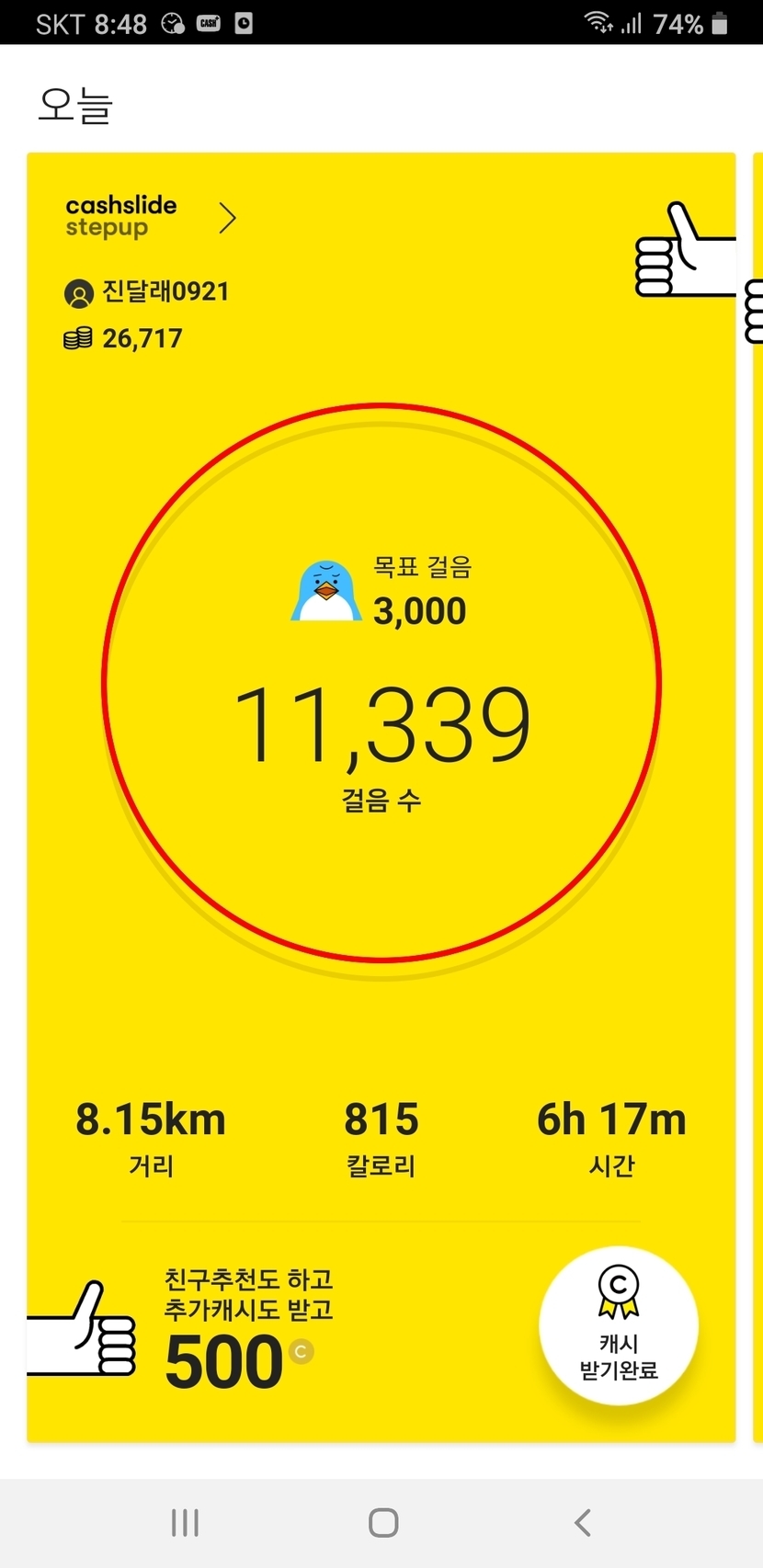Image resolution: width=763 pixels, height=1568 pixels.
Task: Open the 친구추천 500 cash banner
Action: tap(248, 1329)
